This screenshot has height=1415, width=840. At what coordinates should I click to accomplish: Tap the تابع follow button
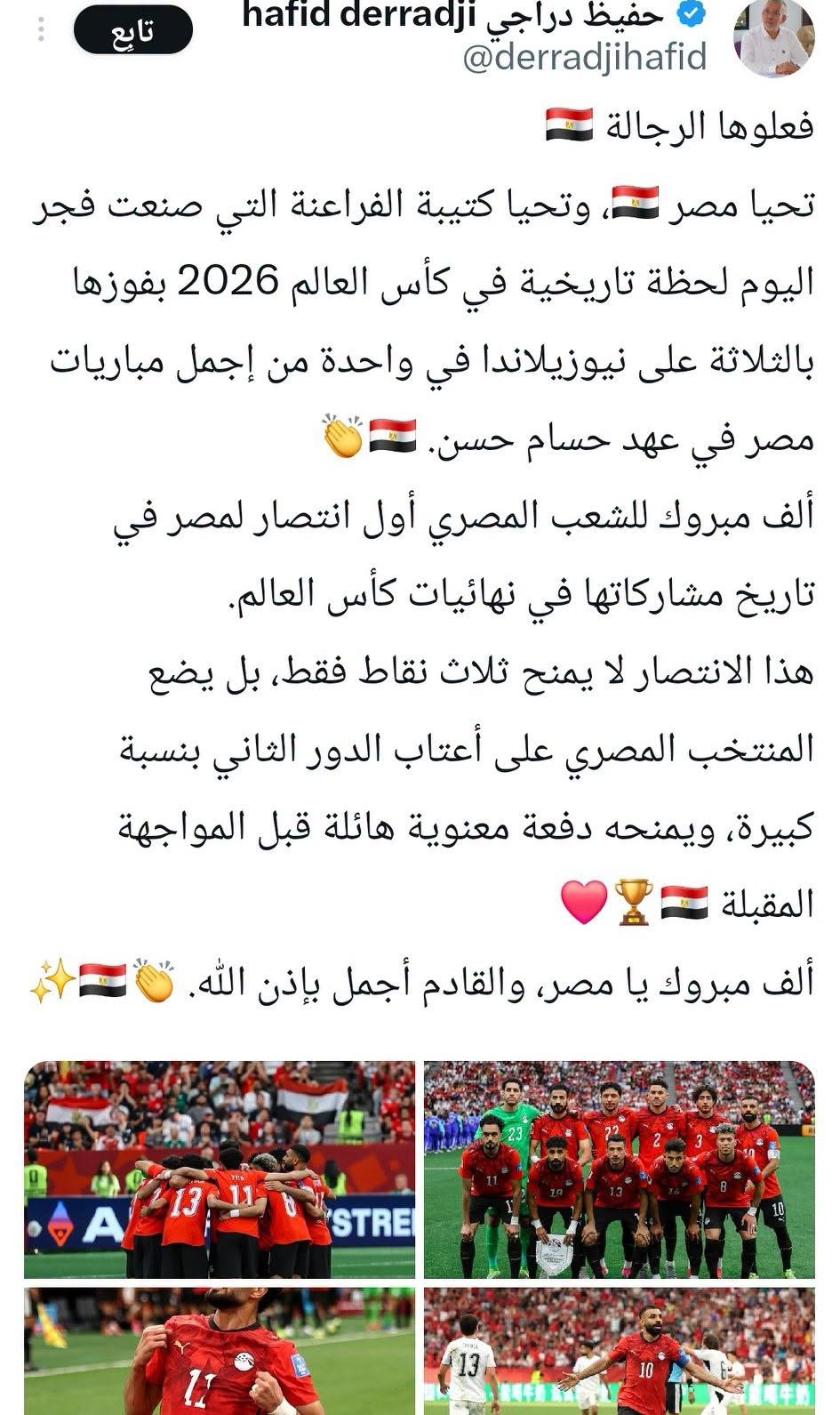(132, 32)
